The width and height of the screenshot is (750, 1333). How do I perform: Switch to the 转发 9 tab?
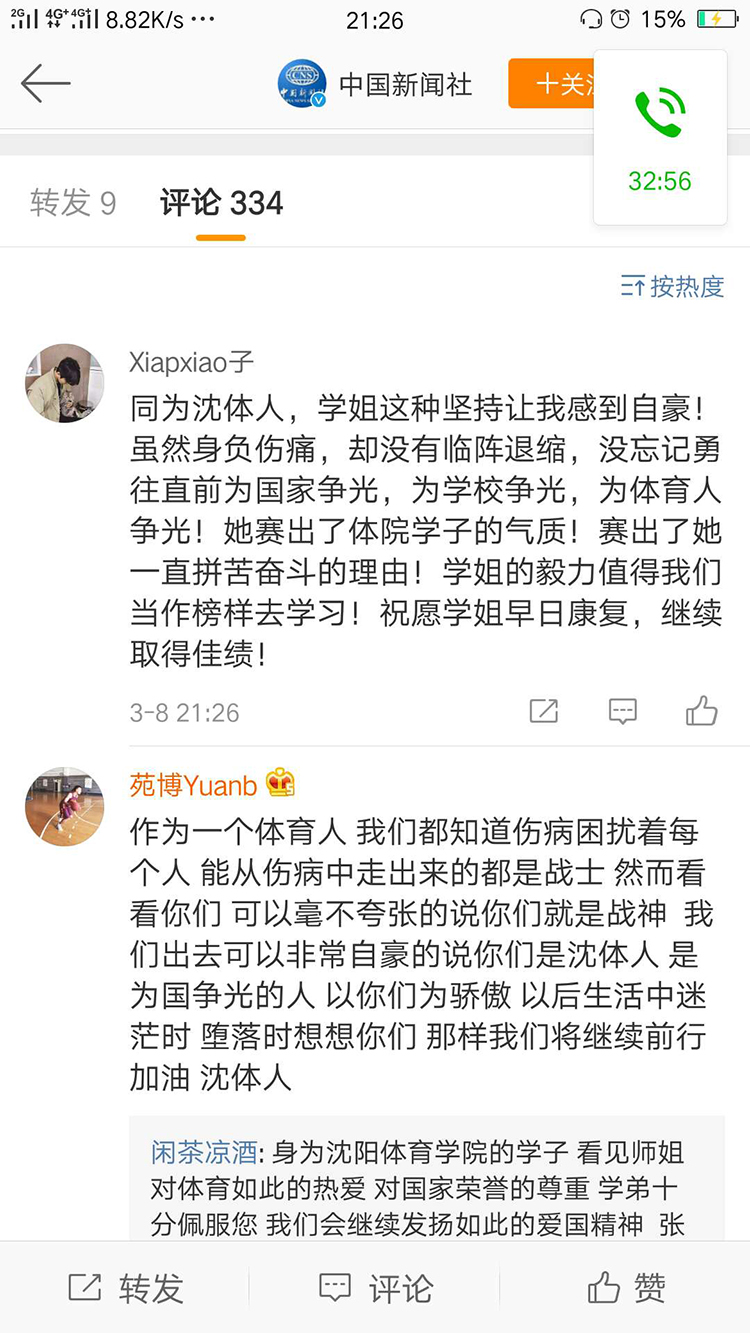[x=73, y=203]
